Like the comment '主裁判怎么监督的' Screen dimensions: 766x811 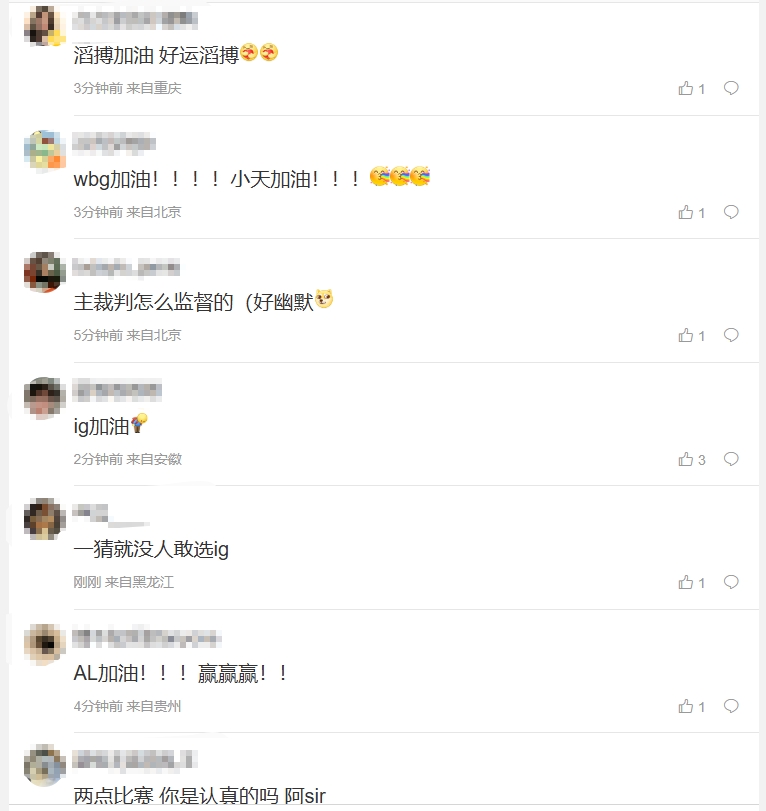pyautogui.click(x=686, y=335)
